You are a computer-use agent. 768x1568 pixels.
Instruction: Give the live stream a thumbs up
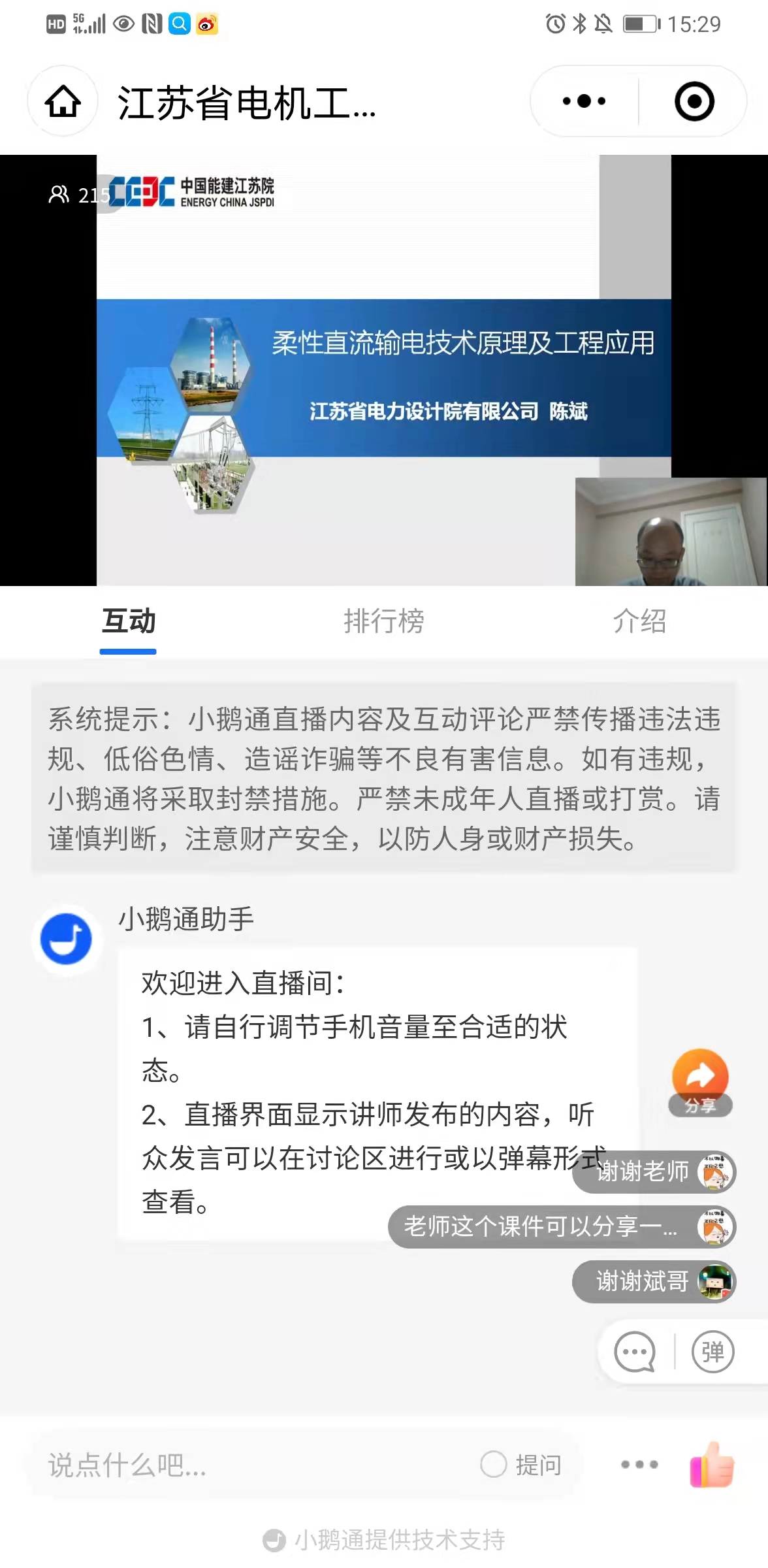(x=712, y=1465)
